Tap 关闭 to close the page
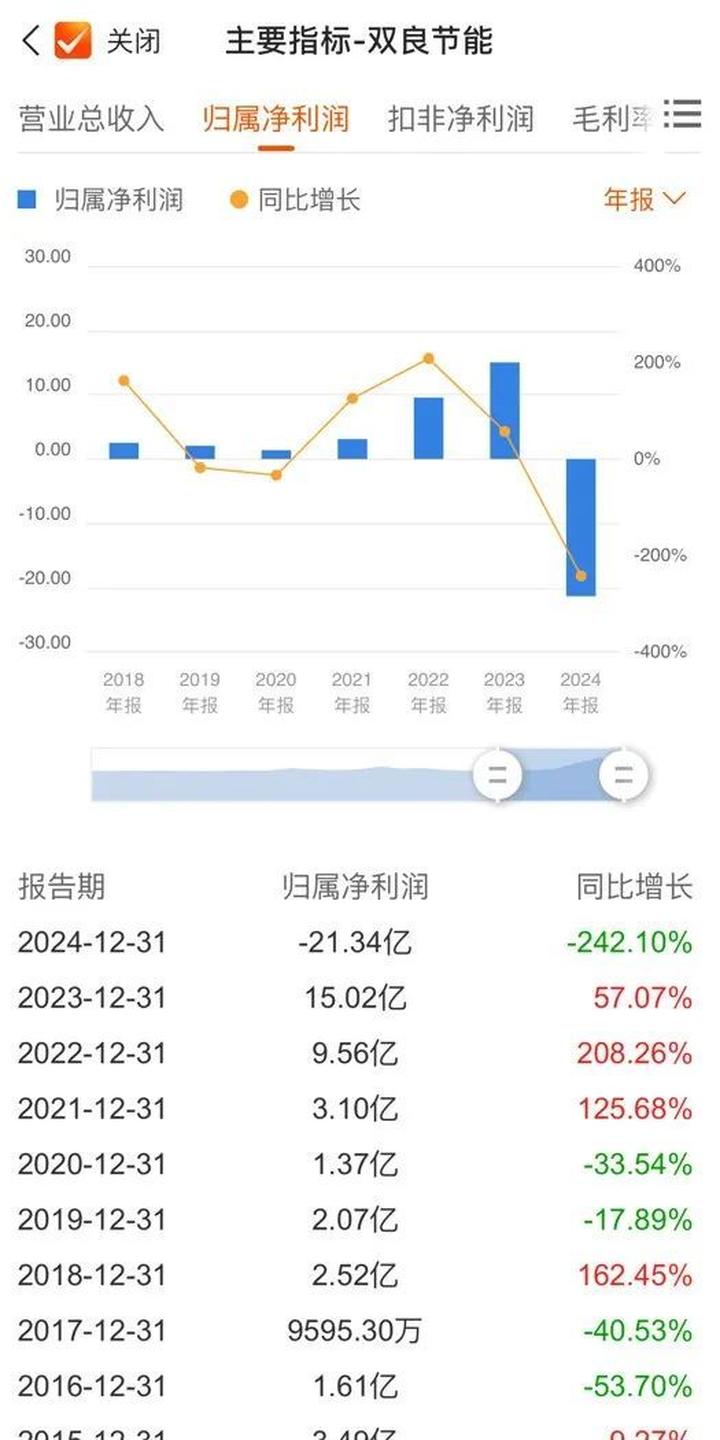 [133, 42]
